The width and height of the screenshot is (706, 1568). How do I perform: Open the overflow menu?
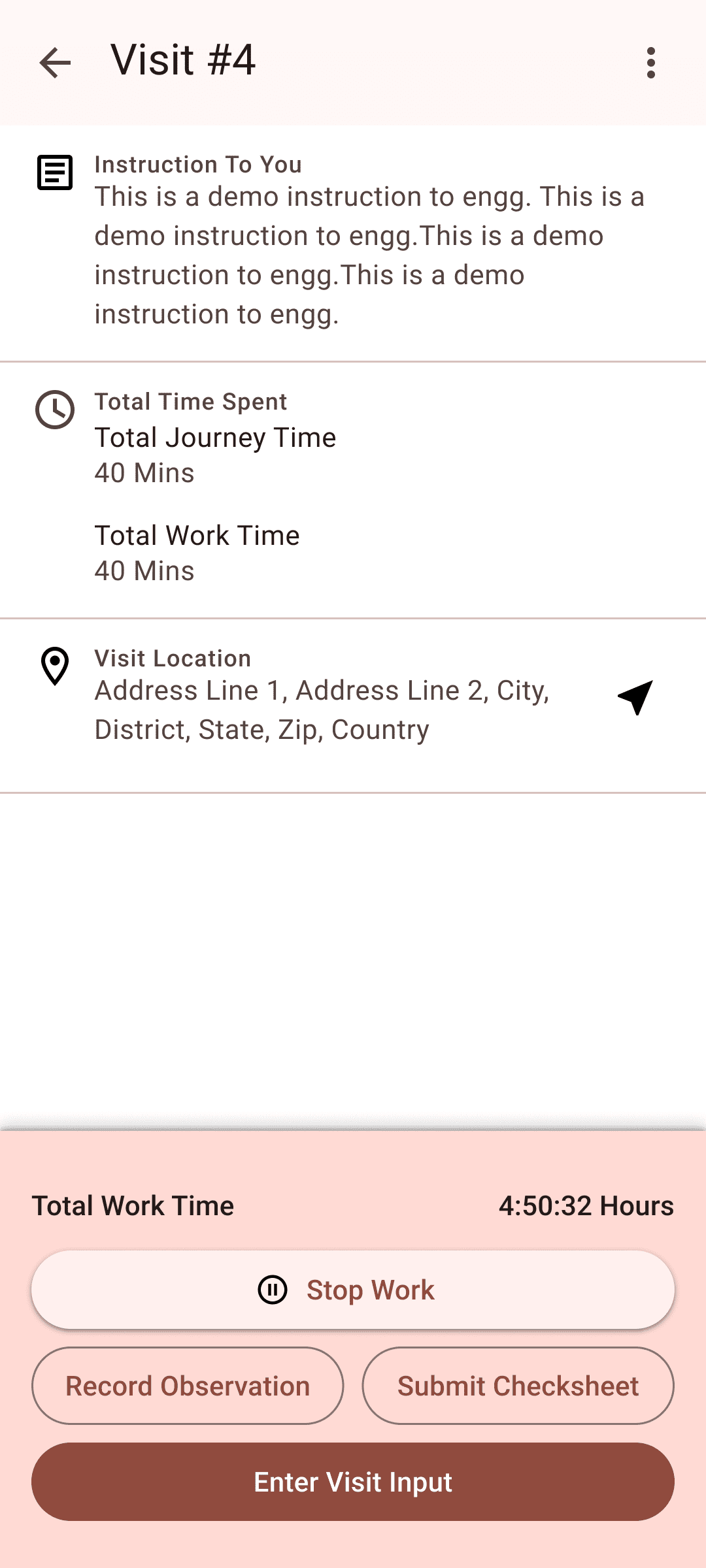click(650, 63)
